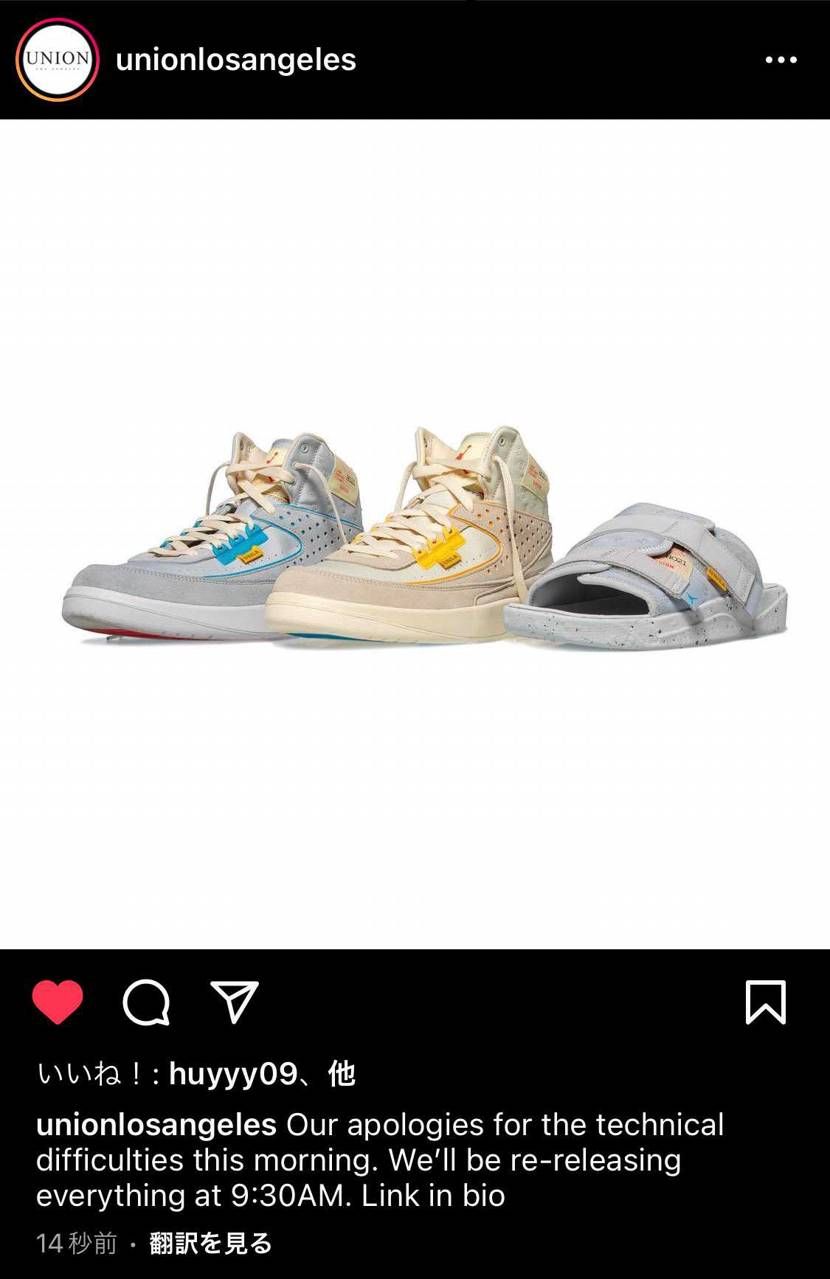Open huyyy09's profile from the likes line
Viewport: 830px width, 1279px height.
(232, 1074)
